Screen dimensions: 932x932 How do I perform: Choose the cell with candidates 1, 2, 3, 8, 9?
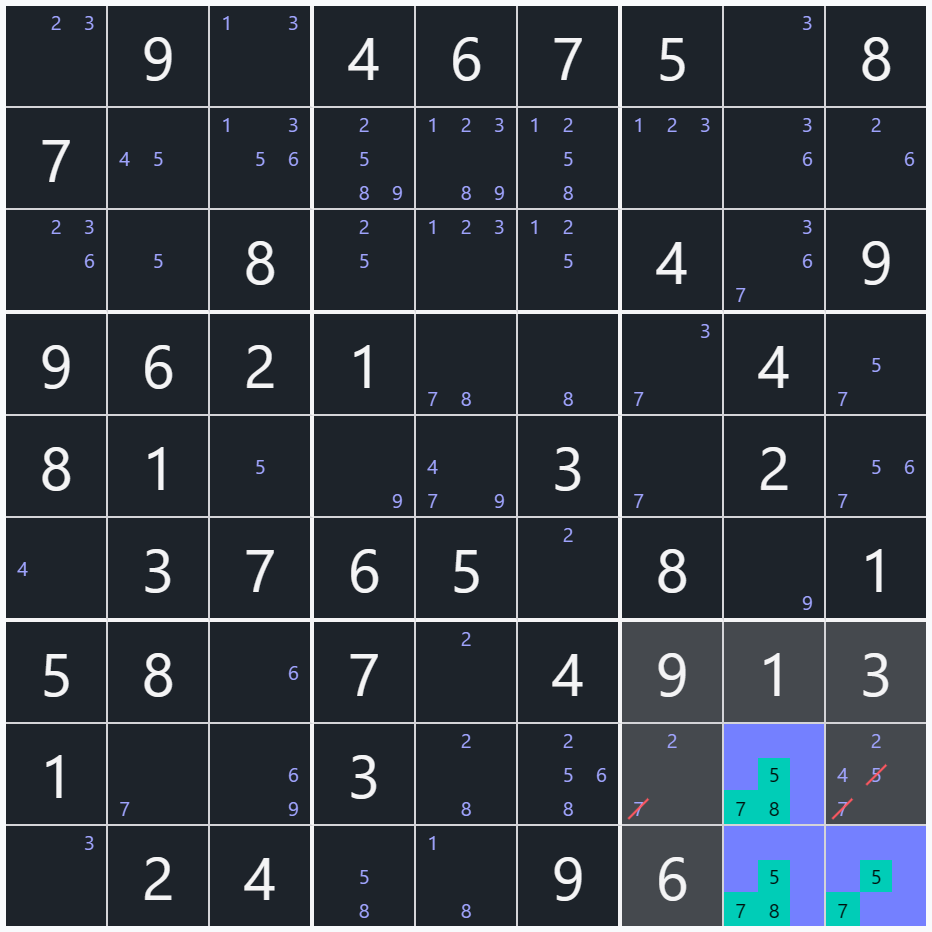(x=466, y=159)
